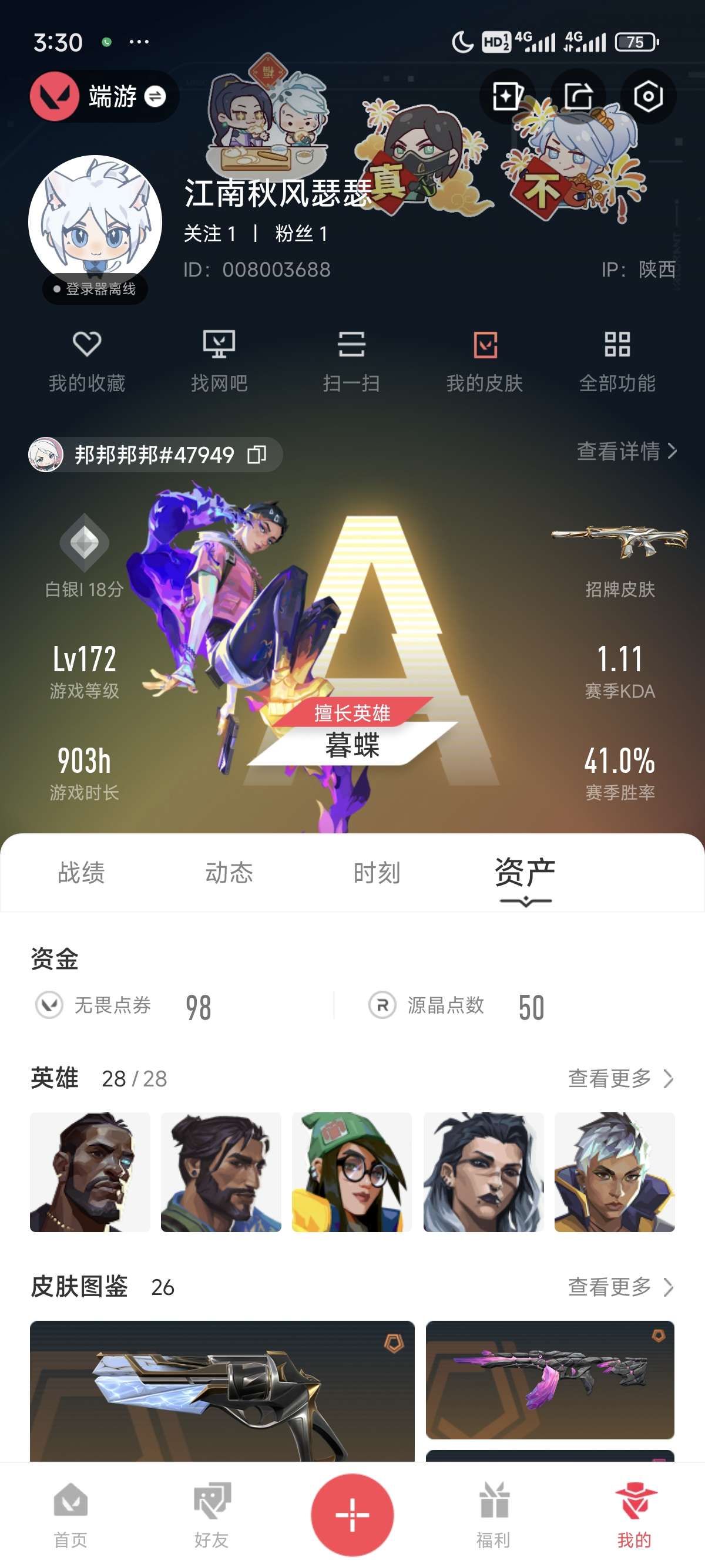The image size is (705, 1568).
Task: Launch 扫一扫 scanner
Action: coord(351,361)
